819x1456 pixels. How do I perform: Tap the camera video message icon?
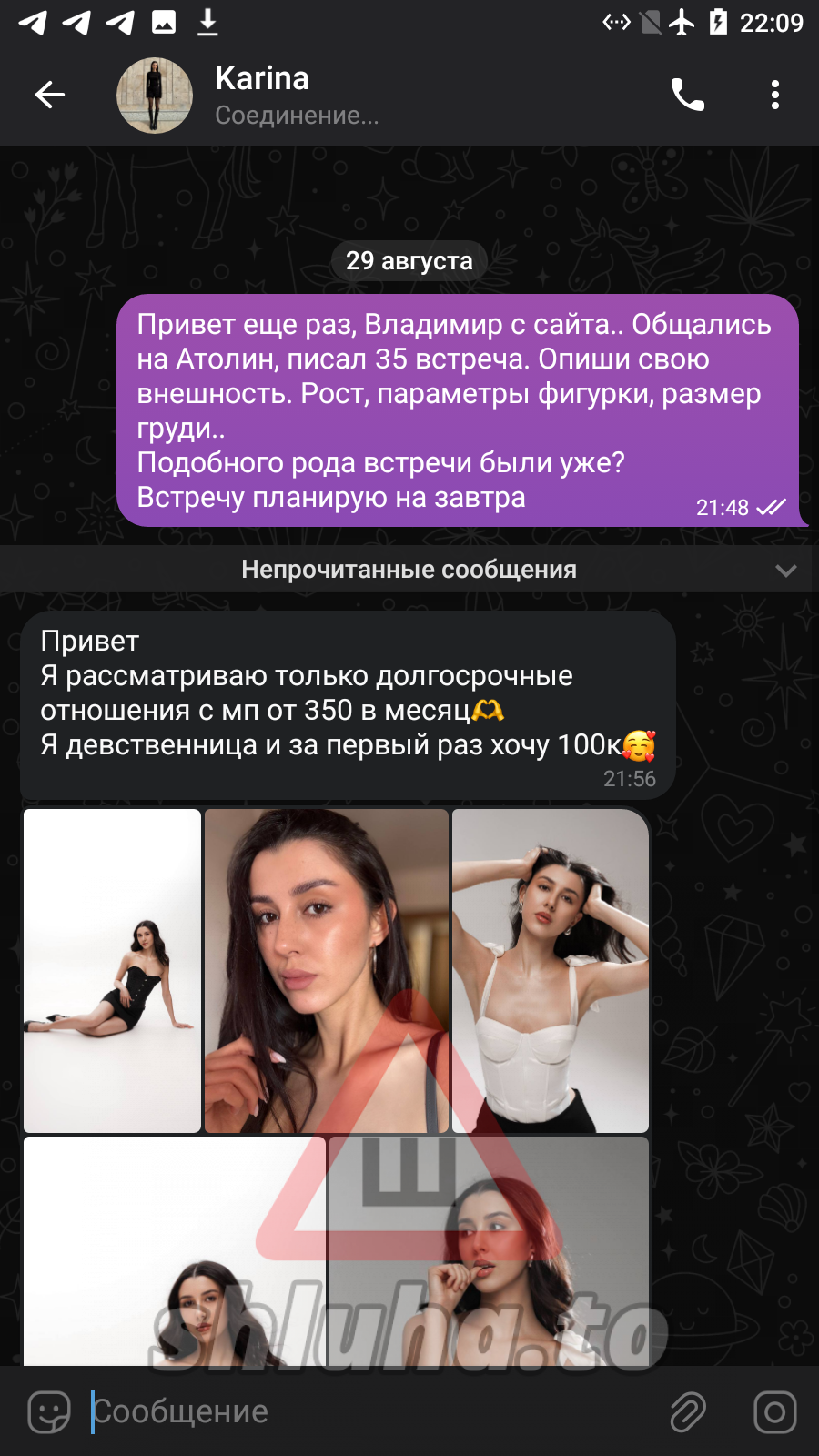click(x=774, y=1412)
